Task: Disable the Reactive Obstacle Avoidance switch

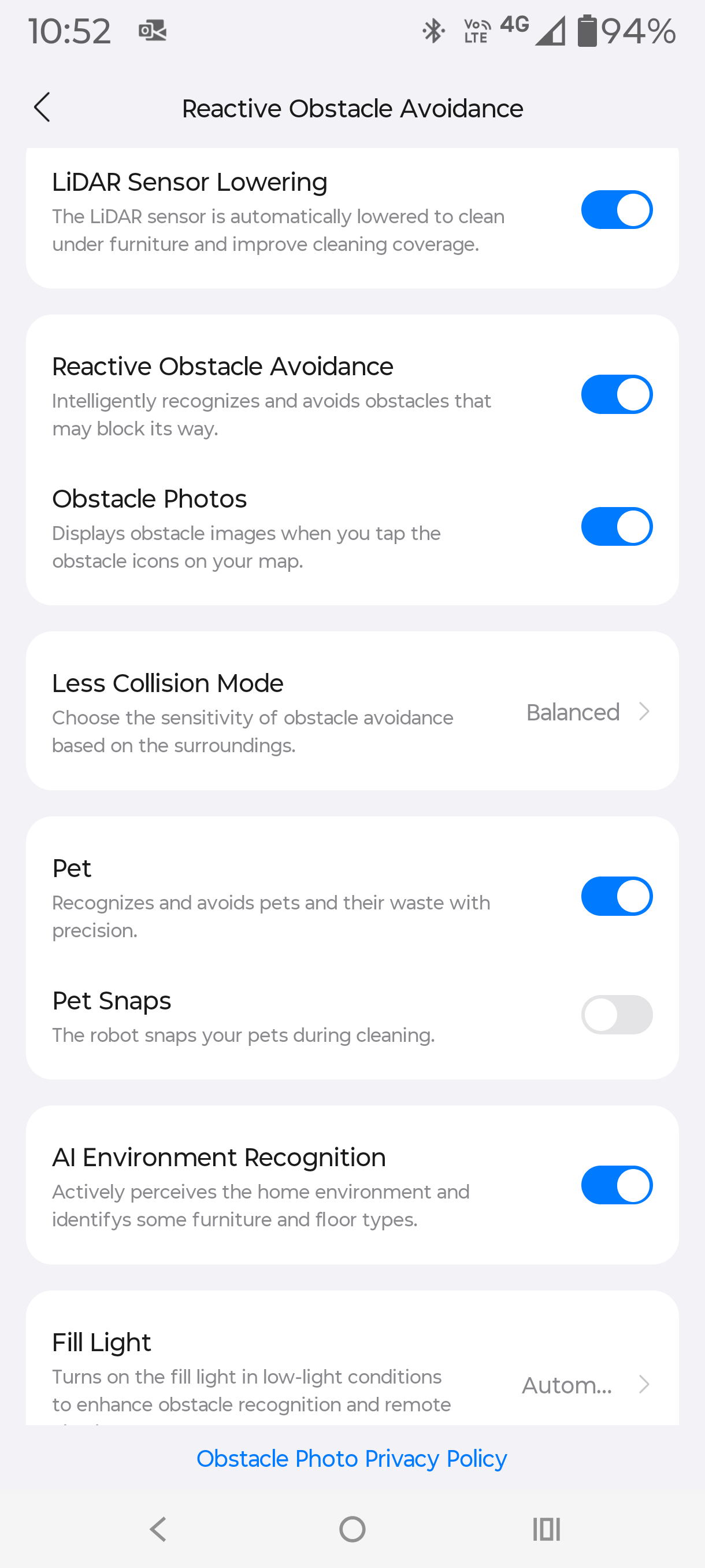Action: pyautogui.click(x=616, y=394)
